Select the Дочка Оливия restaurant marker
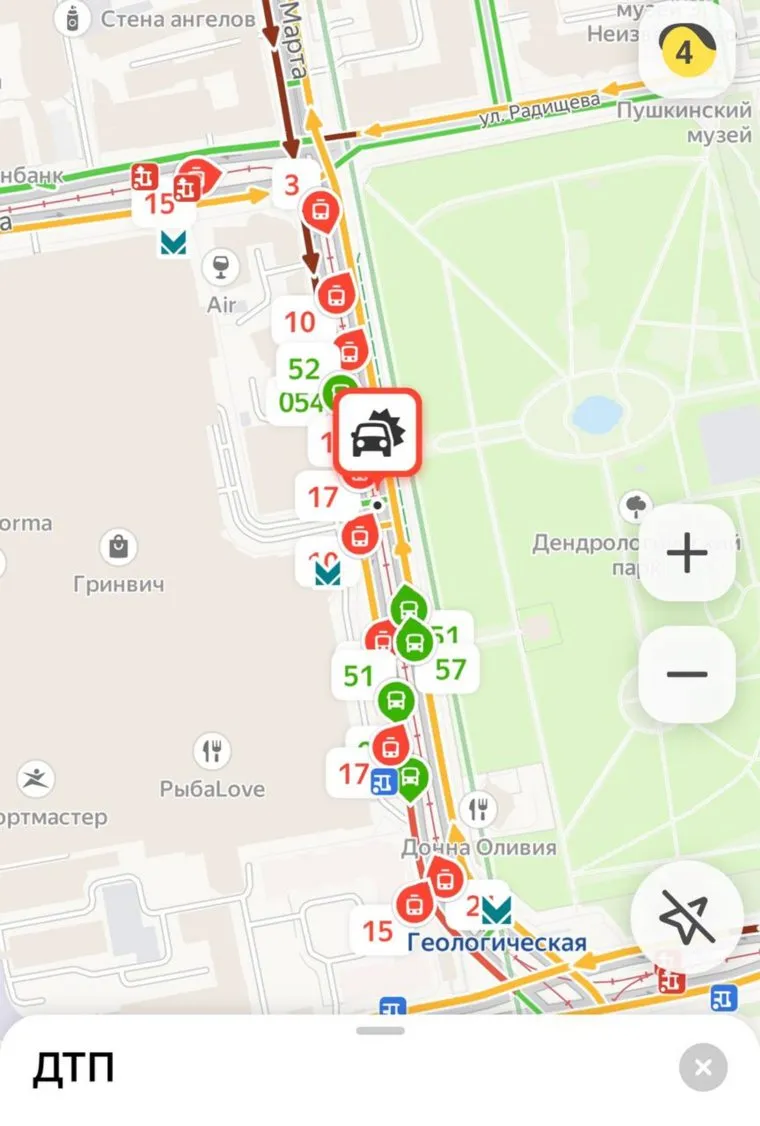The width and height of the screenshot is (760, 1126). pyautogui.click(x=481, y=809)
